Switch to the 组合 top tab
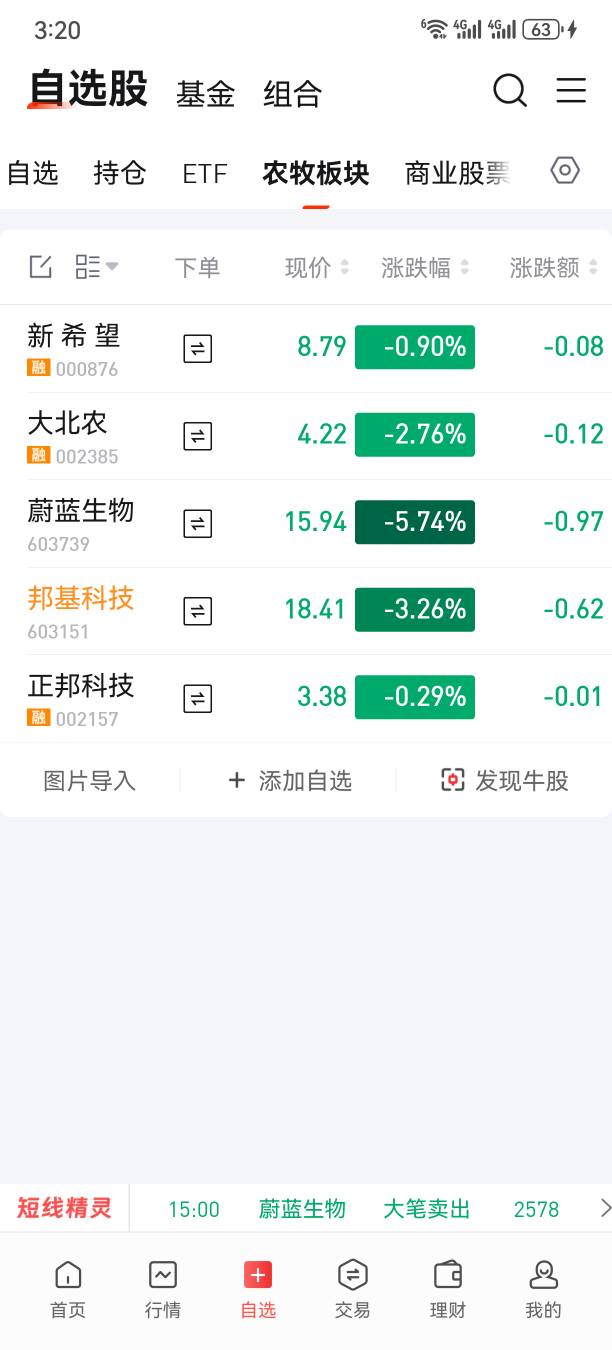 [x=292, y=94]
